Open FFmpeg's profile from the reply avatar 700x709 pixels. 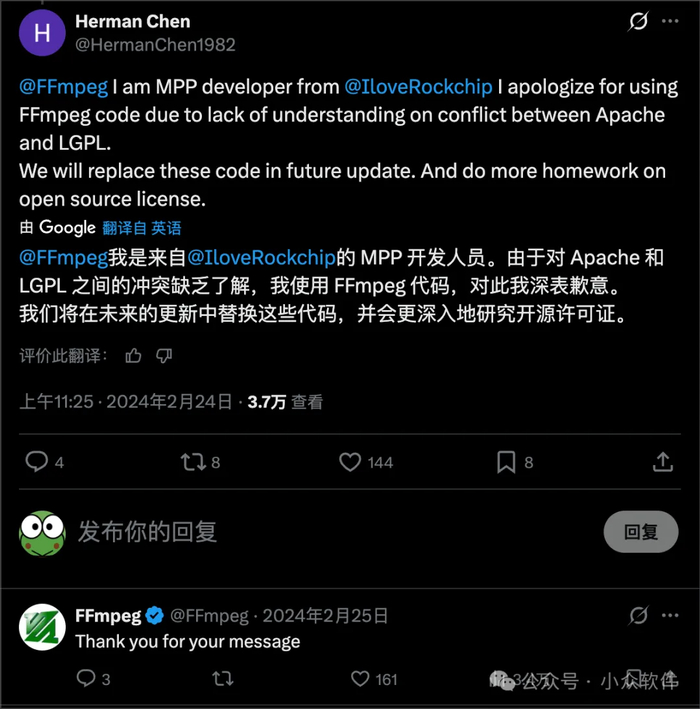[x=42, y=628]
